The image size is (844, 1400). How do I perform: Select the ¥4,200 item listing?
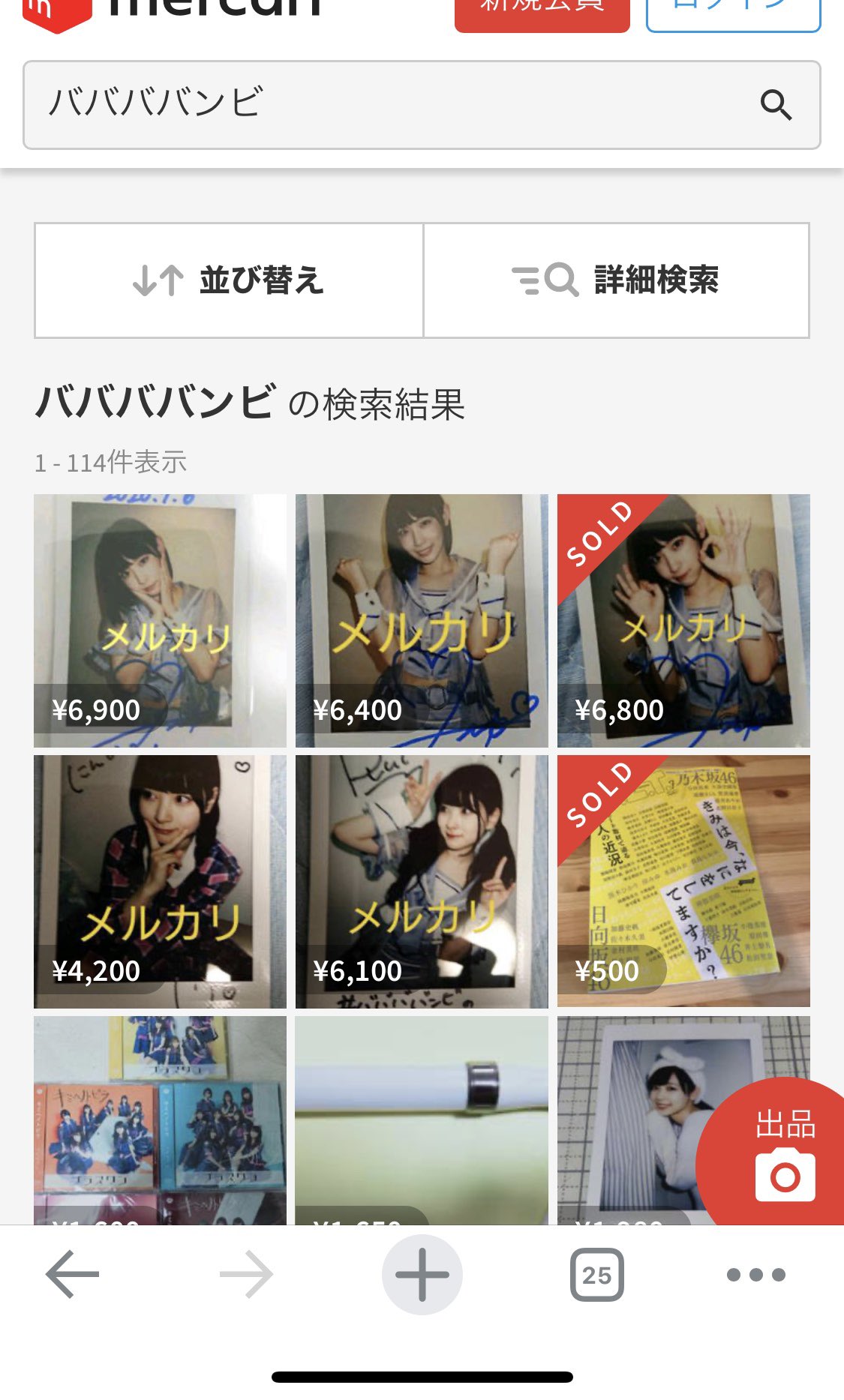point(160,881)
